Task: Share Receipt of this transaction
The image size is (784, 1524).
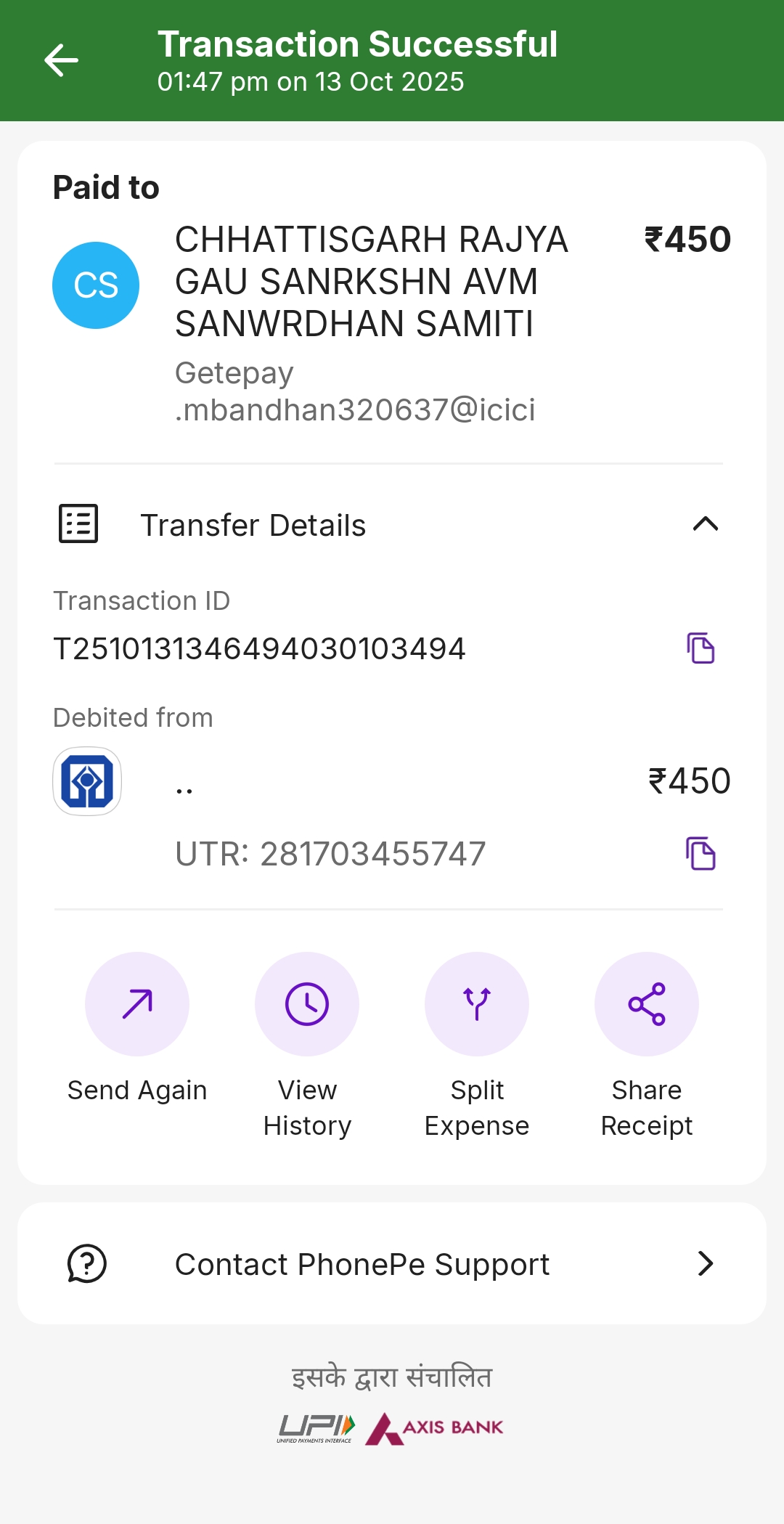Action: click(x=647, y=1004)
